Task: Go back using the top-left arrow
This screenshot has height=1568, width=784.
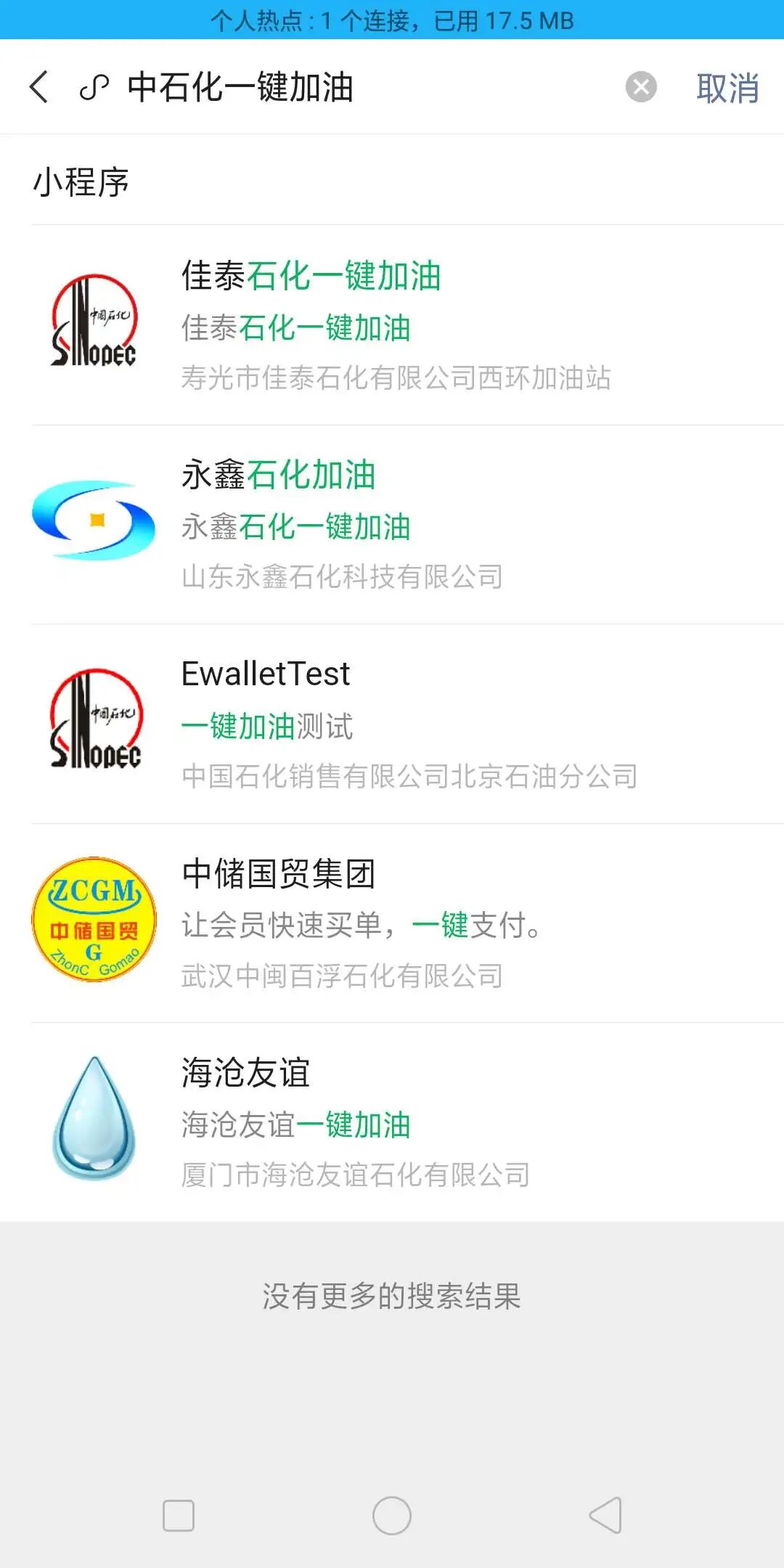Action: [x=40, y=87]
